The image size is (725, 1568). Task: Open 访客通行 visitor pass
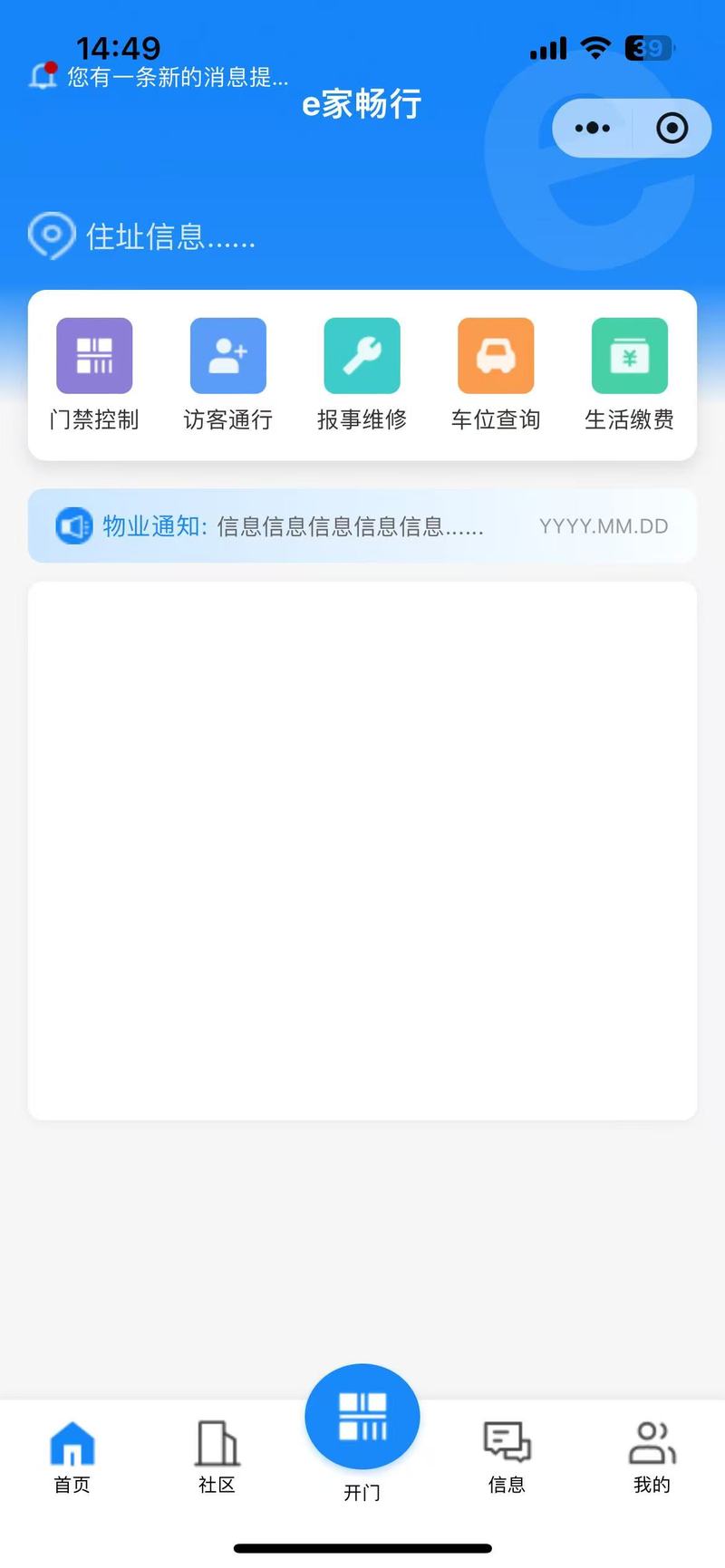[x=228, y=375]
